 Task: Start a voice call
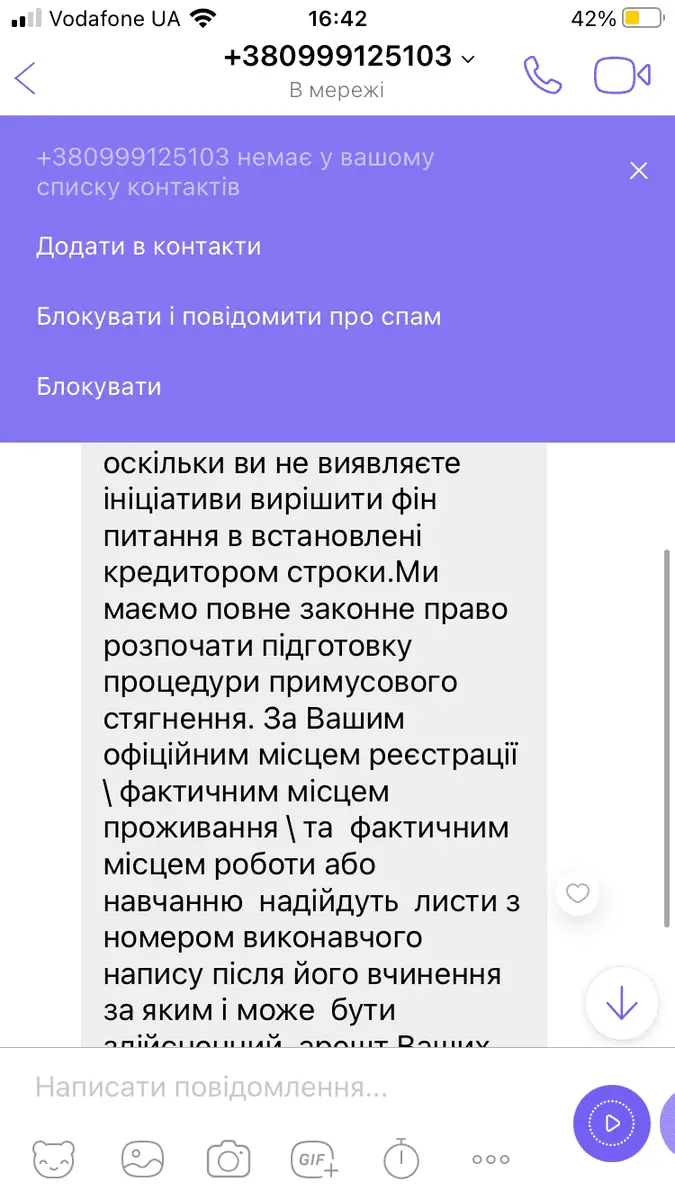point(543,76)
